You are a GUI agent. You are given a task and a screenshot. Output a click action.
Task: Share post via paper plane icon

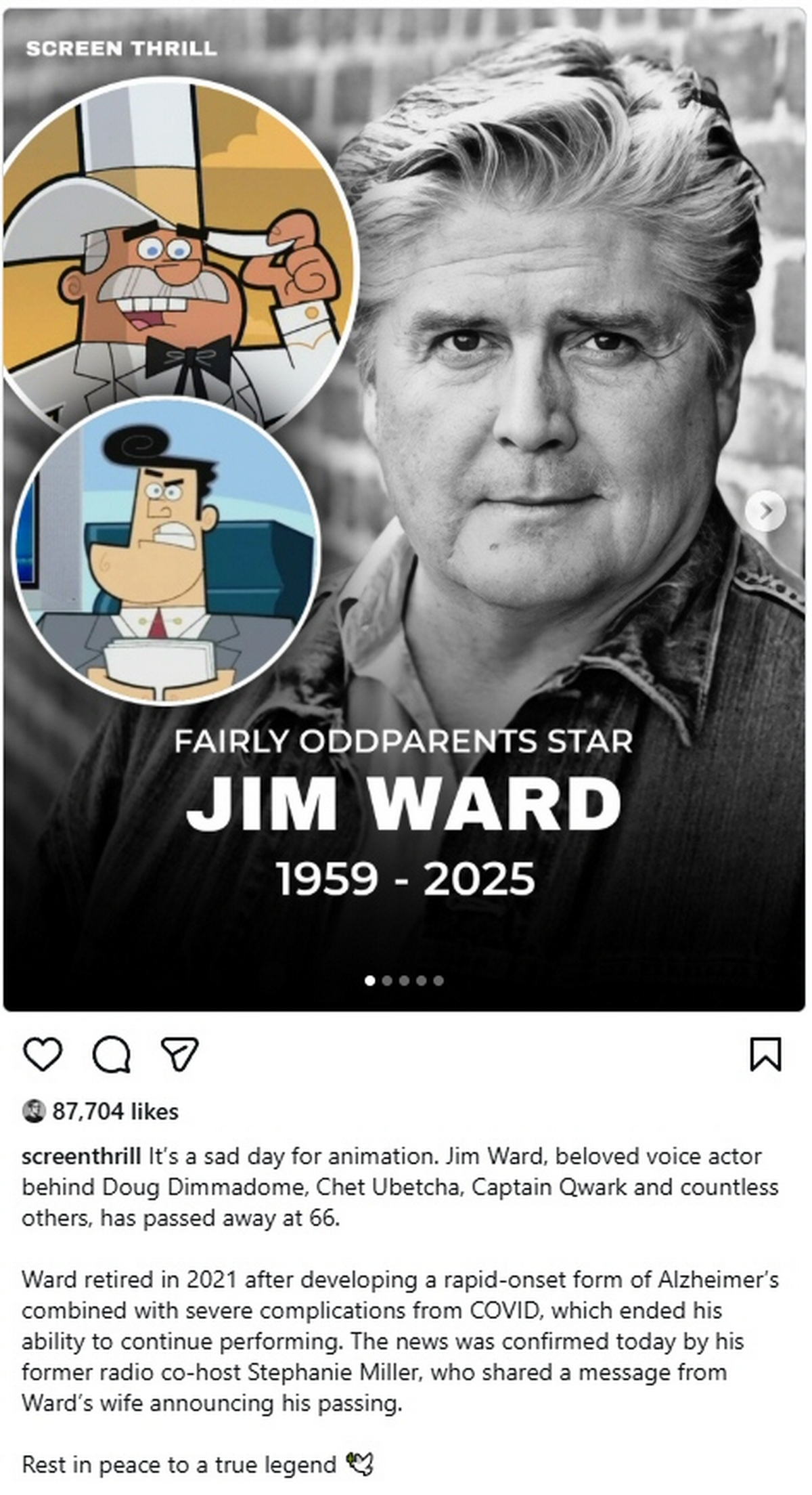coord(179,1054)
